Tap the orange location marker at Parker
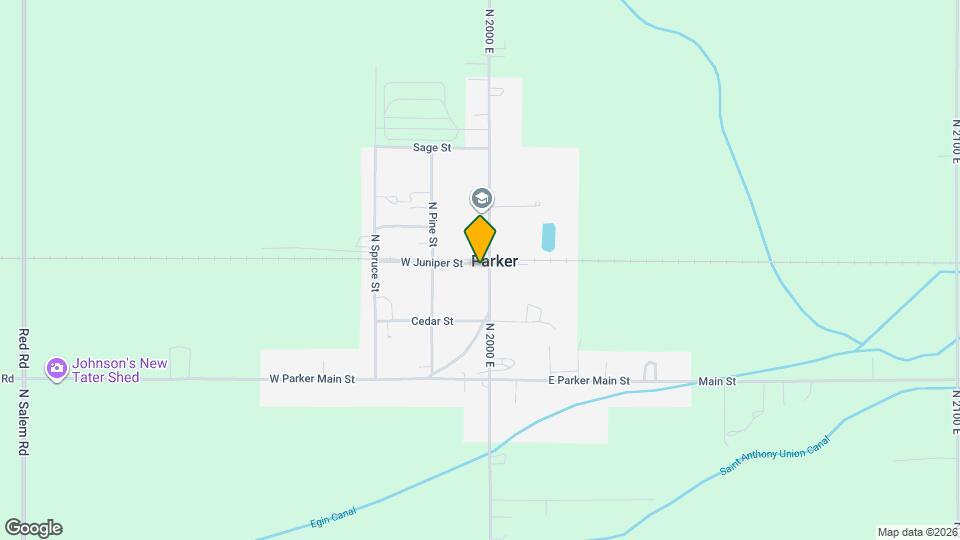 tap(480, 239)
